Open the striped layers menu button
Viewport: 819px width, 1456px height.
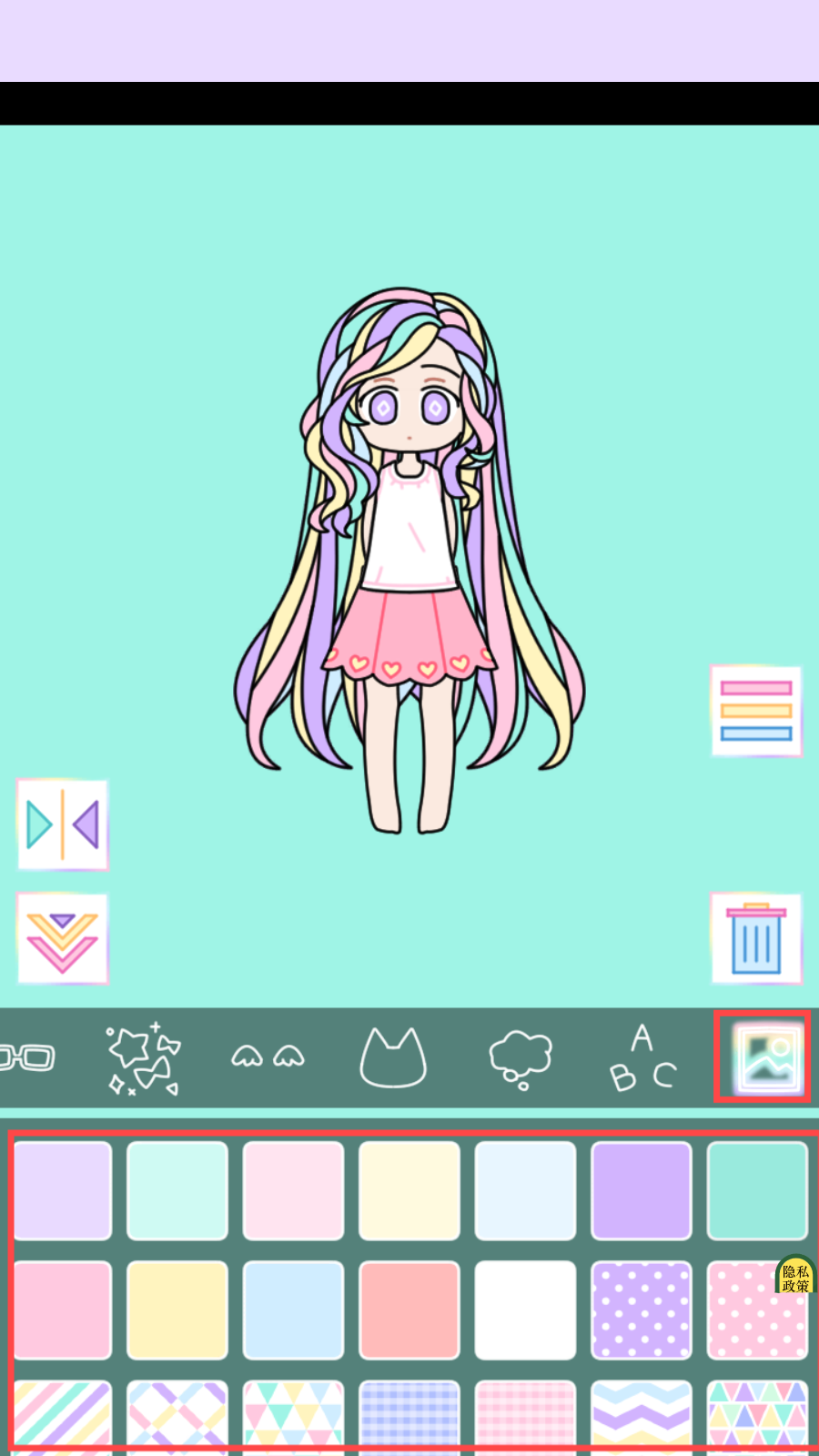tap(756, 711)
